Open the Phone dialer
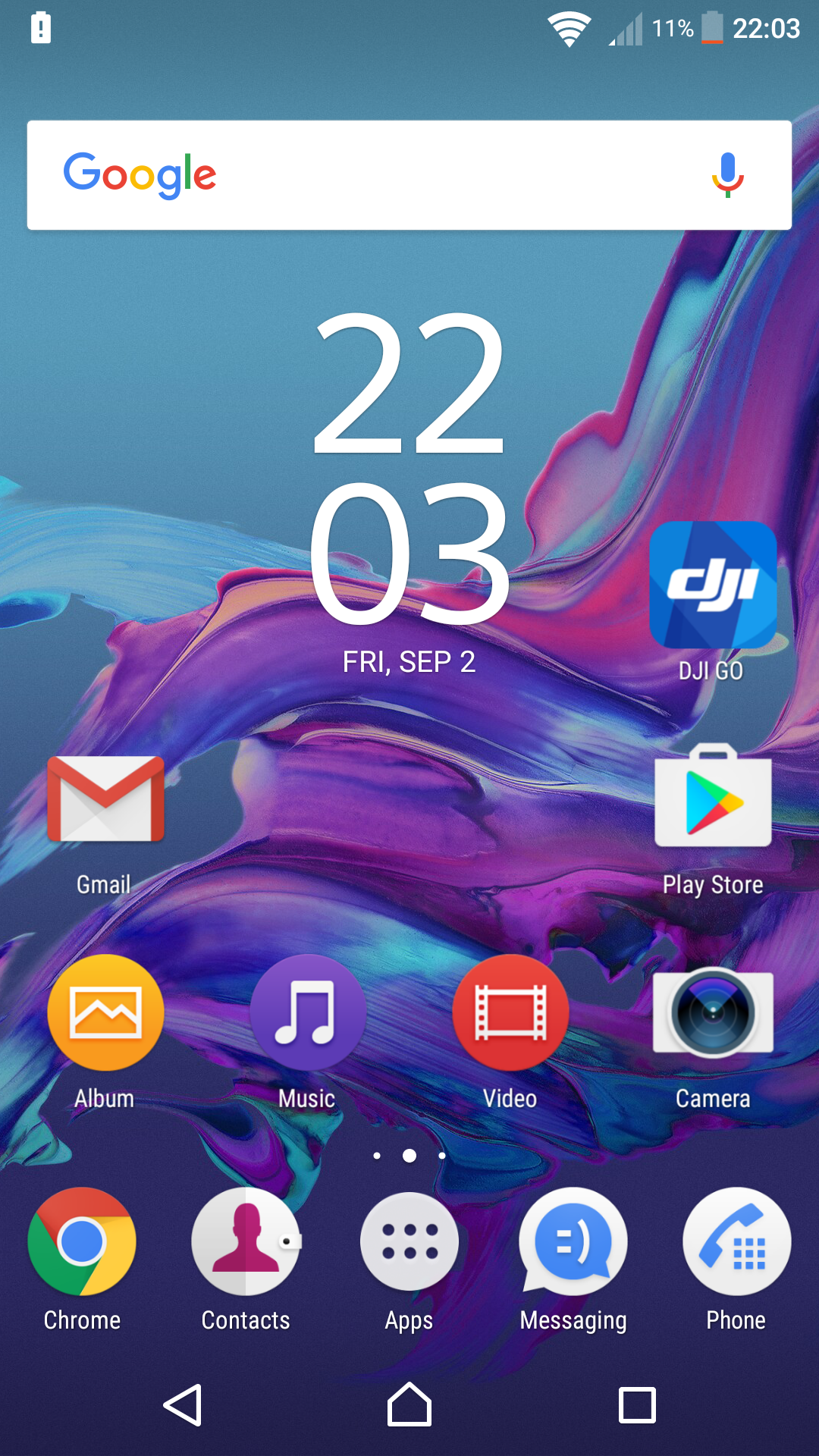819x1456 pixels. (736, 1242)
